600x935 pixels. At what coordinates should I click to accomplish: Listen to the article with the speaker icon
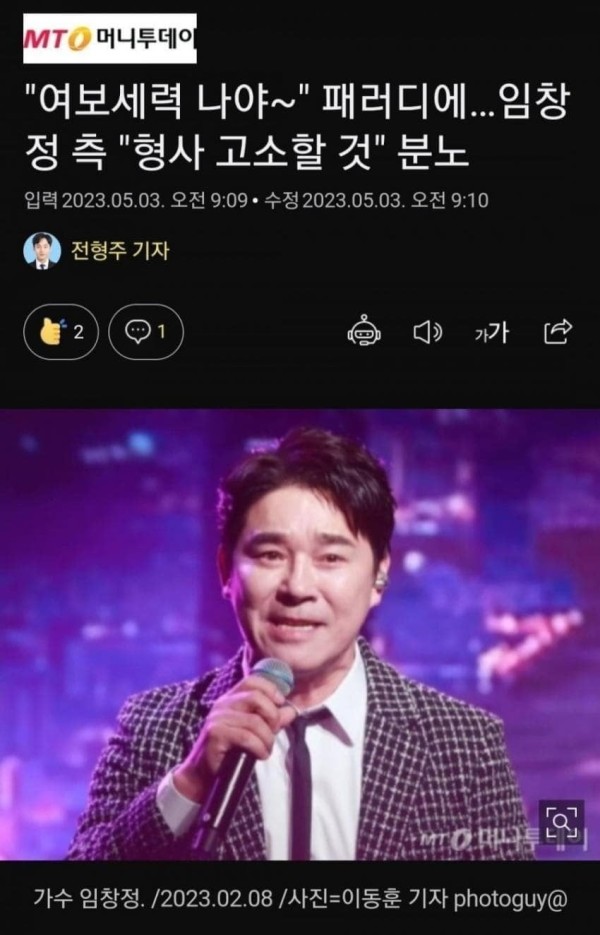(x=427, y=331)
